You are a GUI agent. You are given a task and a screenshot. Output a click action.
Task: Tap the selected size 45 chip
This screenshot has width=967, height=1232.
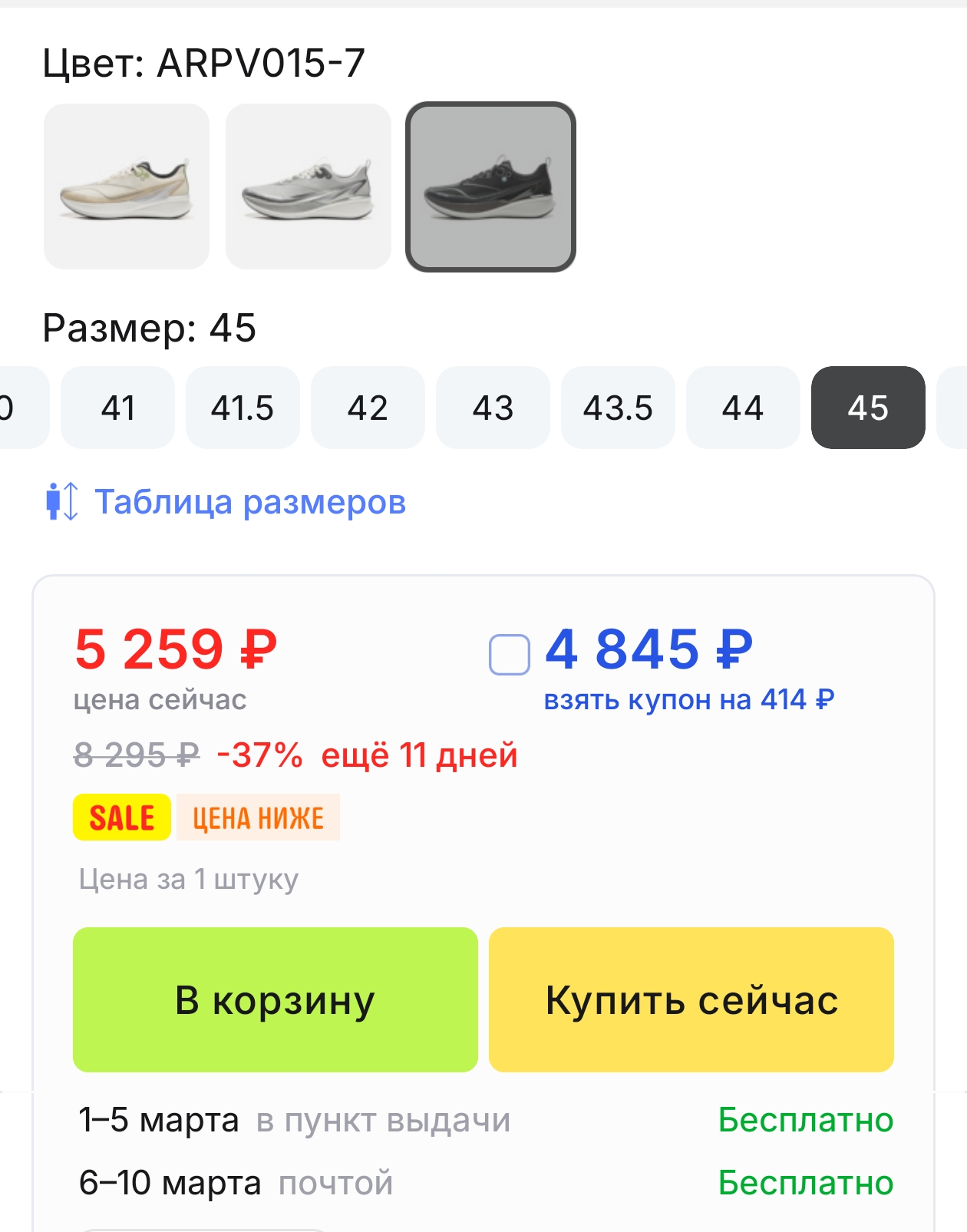coord(868,408)
